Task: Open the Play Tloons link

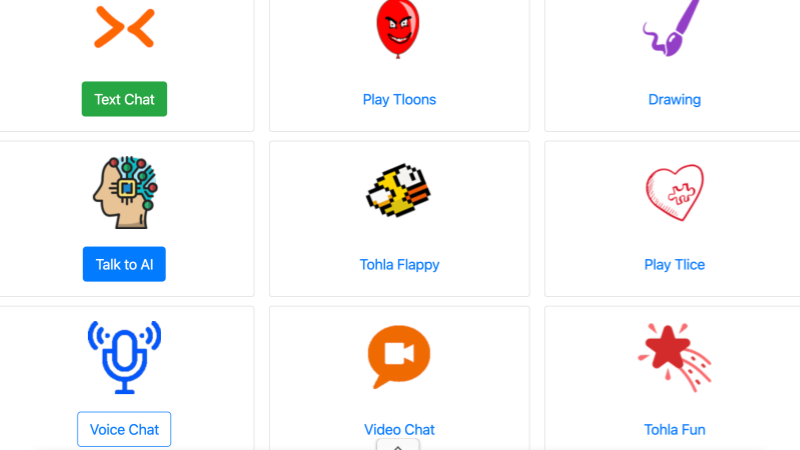Action: [x=399, y=99]
